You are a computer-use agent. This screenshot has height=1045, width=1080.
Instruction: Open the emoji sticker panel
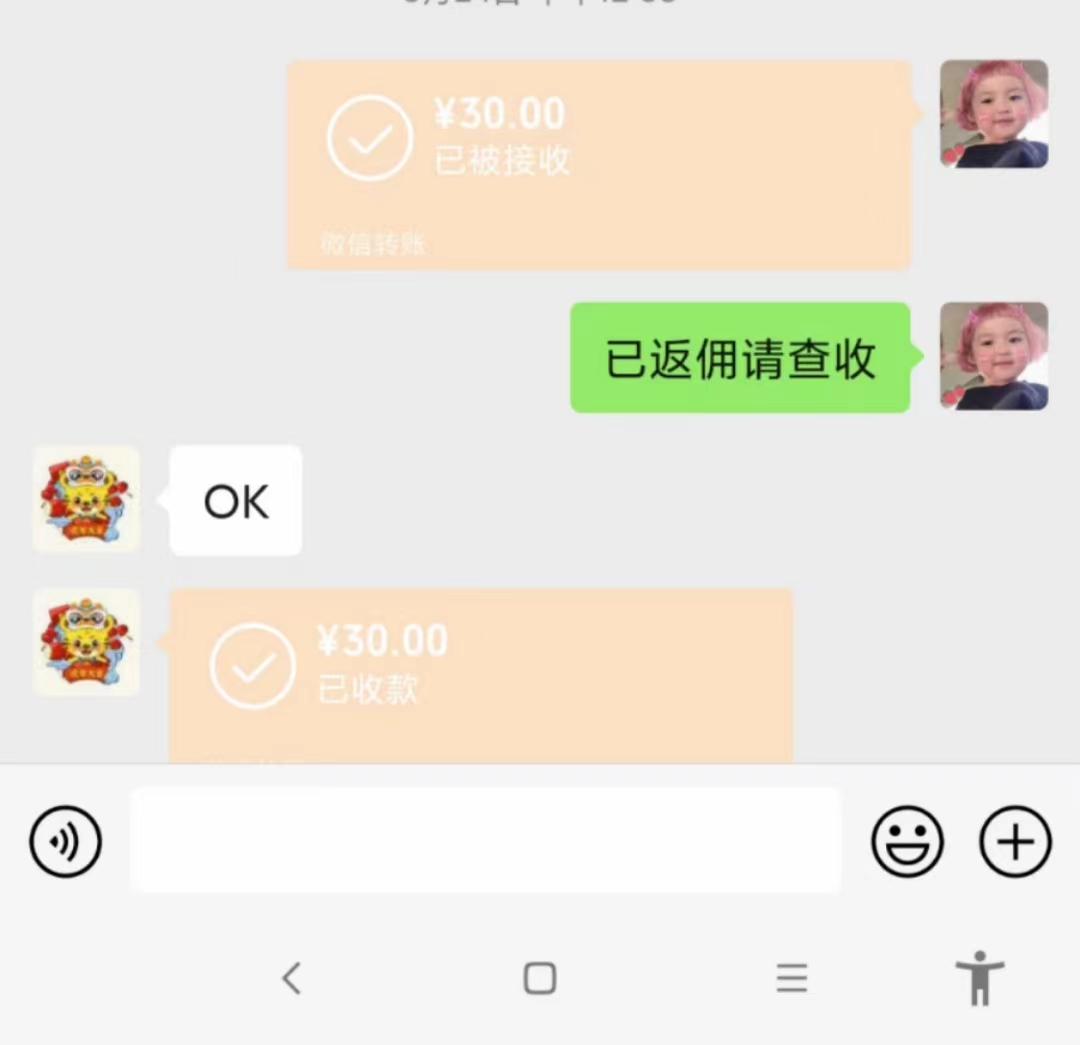click(907, 842)
